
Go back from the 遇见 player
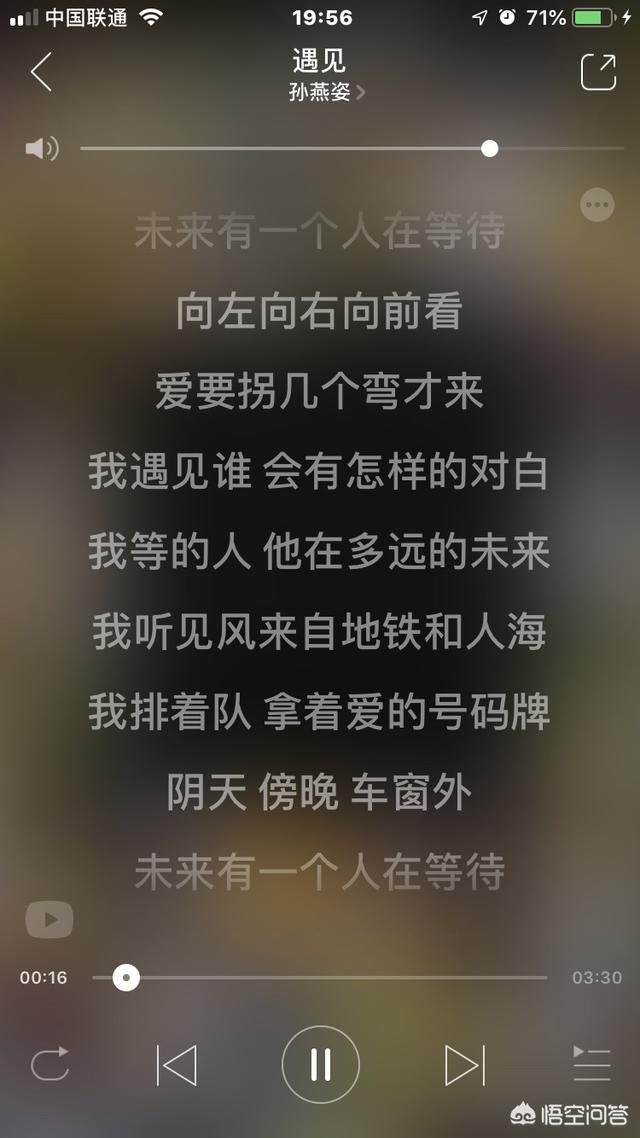tap(41, 72)
